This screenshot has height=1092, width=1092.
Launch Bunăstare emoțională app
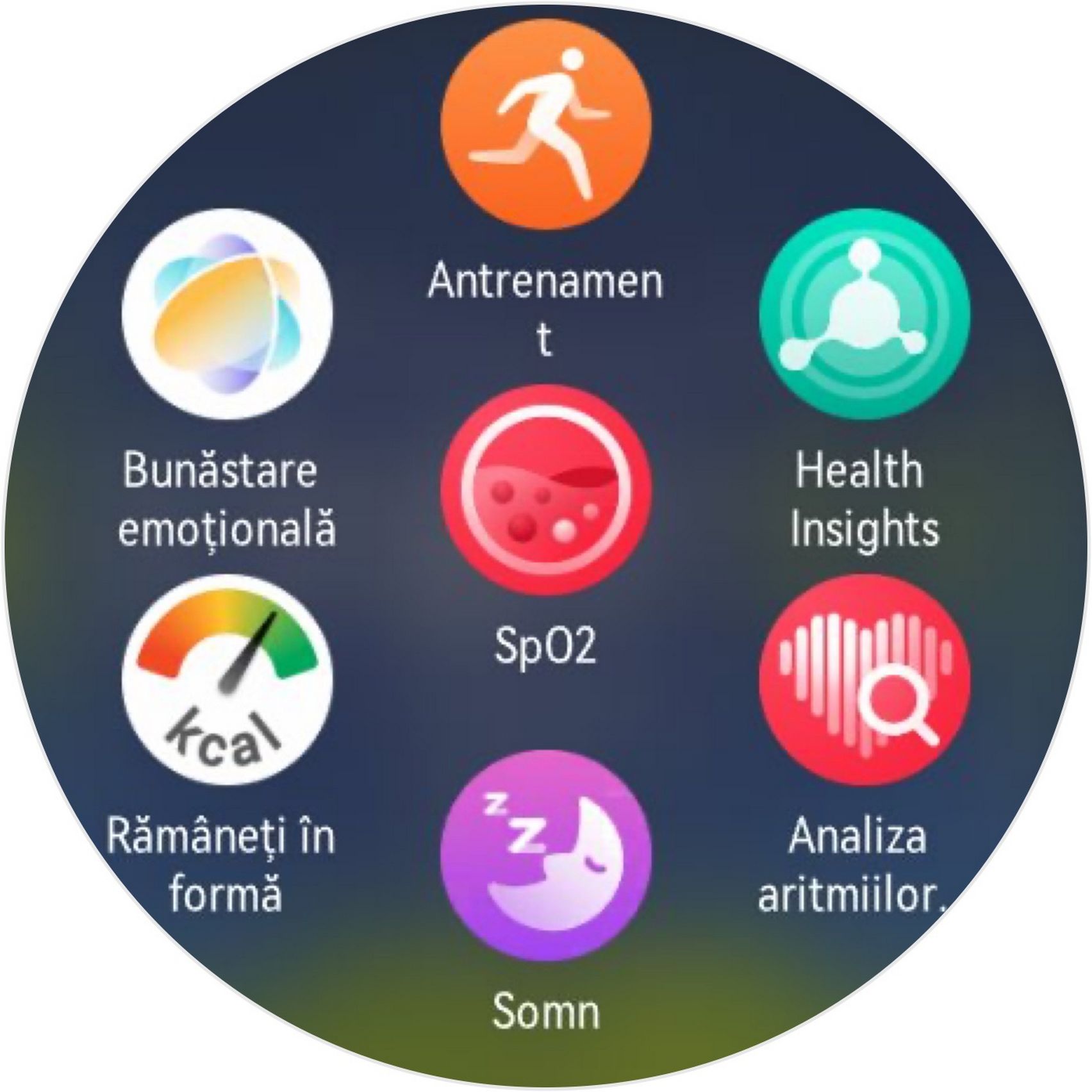(x=227, y=314)
